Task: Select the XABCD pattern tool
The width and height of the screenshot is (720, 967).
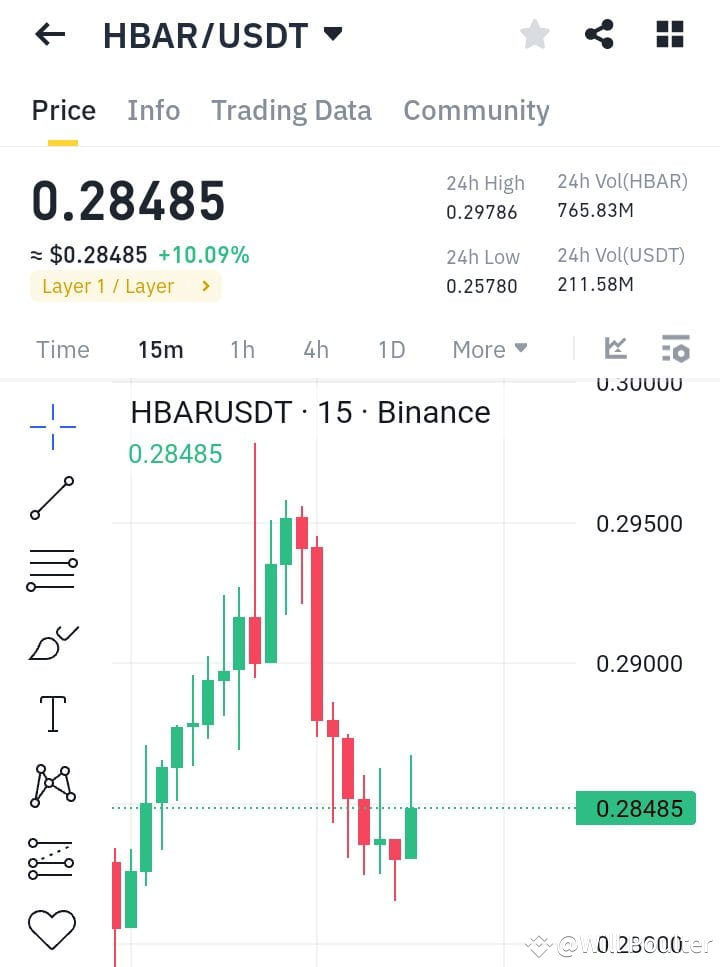Action: tap(52, 784)
